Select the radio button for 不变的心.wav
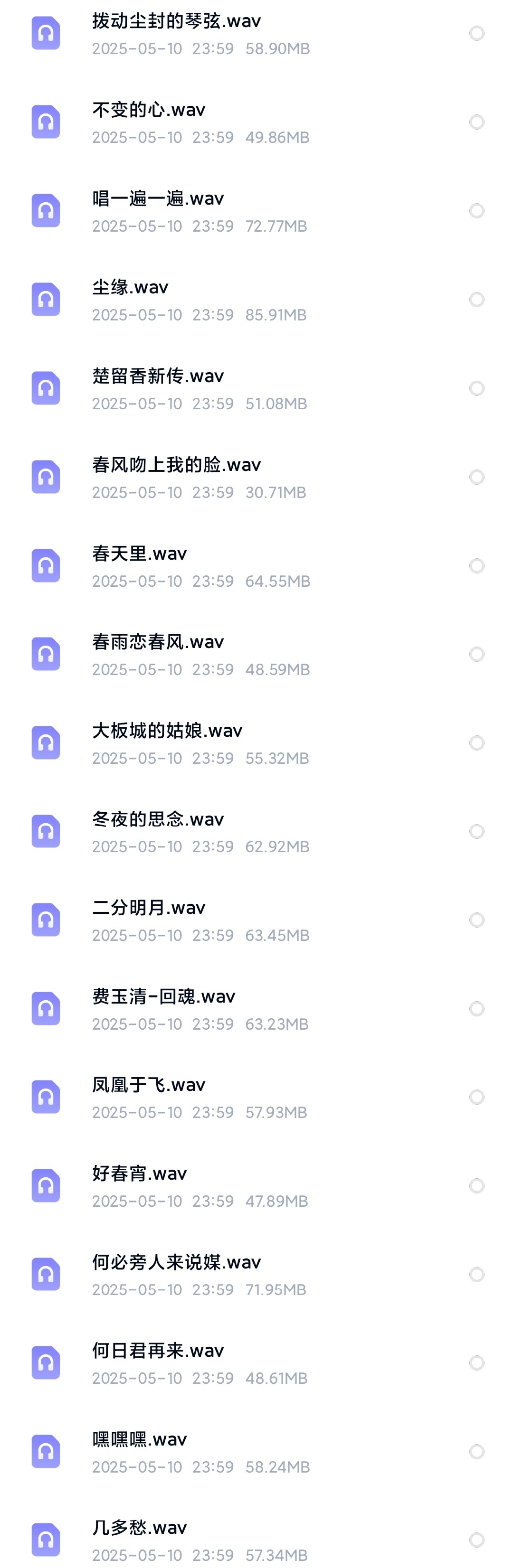The height and width of the screenshot is (1568, 513). coord(476,122)
